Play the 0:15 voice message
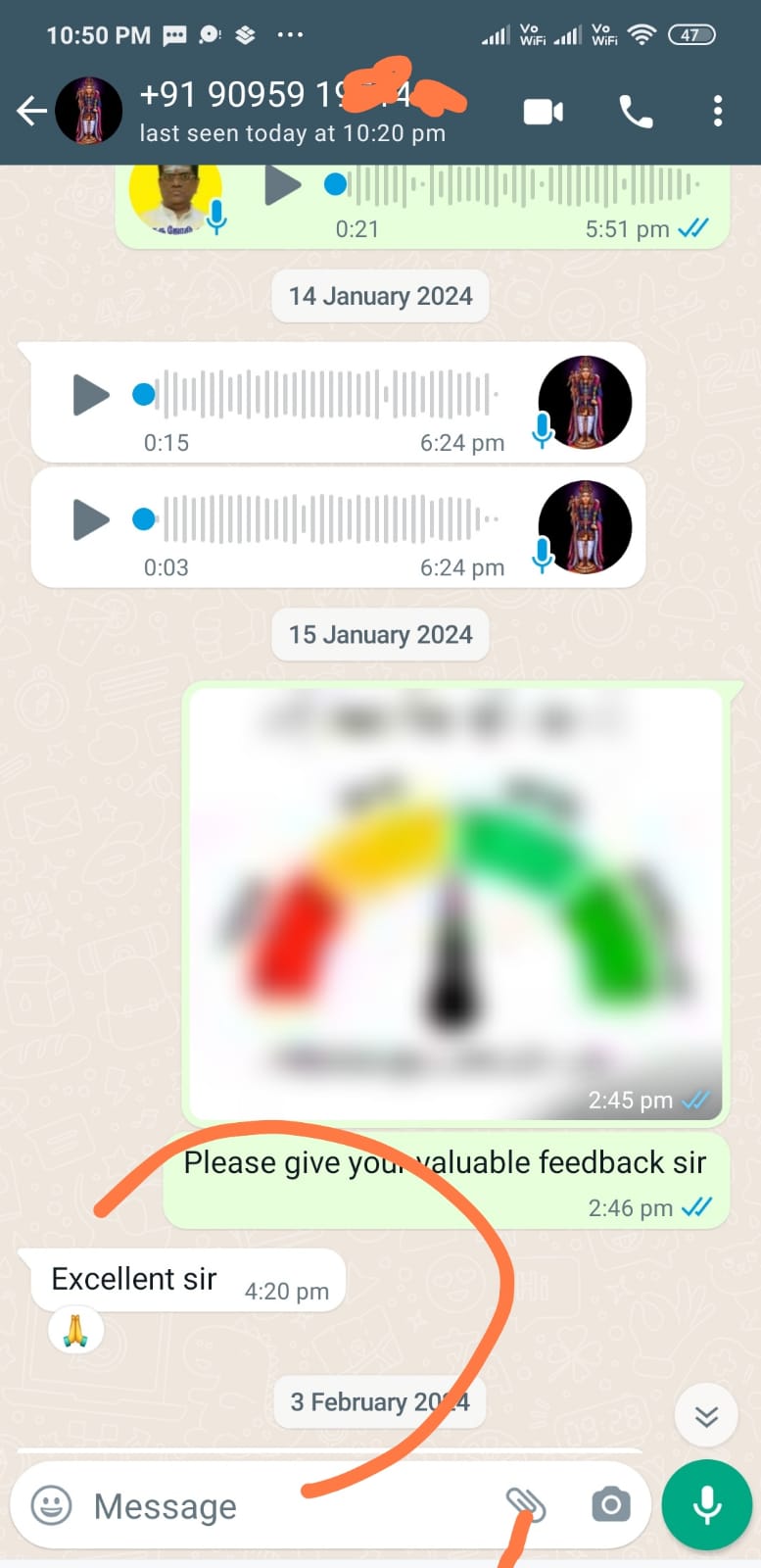The image size is (761, 1568). pyautogui.click(x=91, y=395)
